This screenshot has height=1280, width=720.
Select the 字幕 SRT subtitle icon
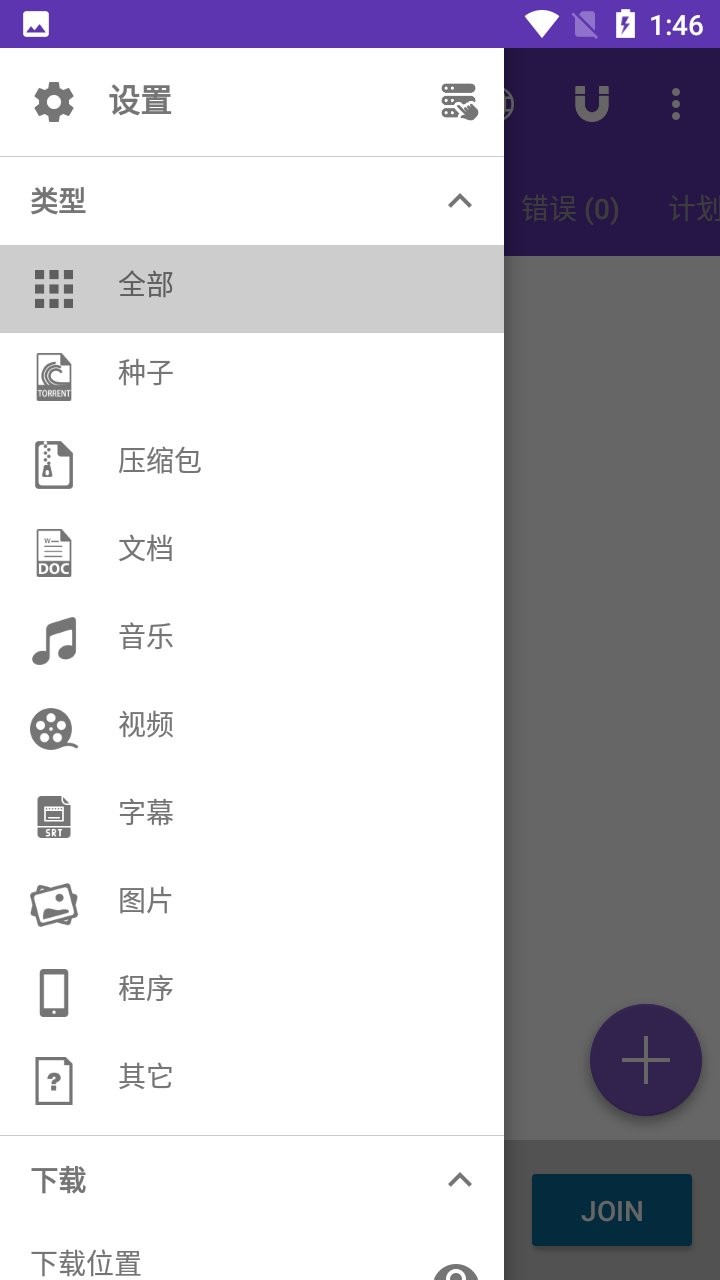[x=53, y=817]
